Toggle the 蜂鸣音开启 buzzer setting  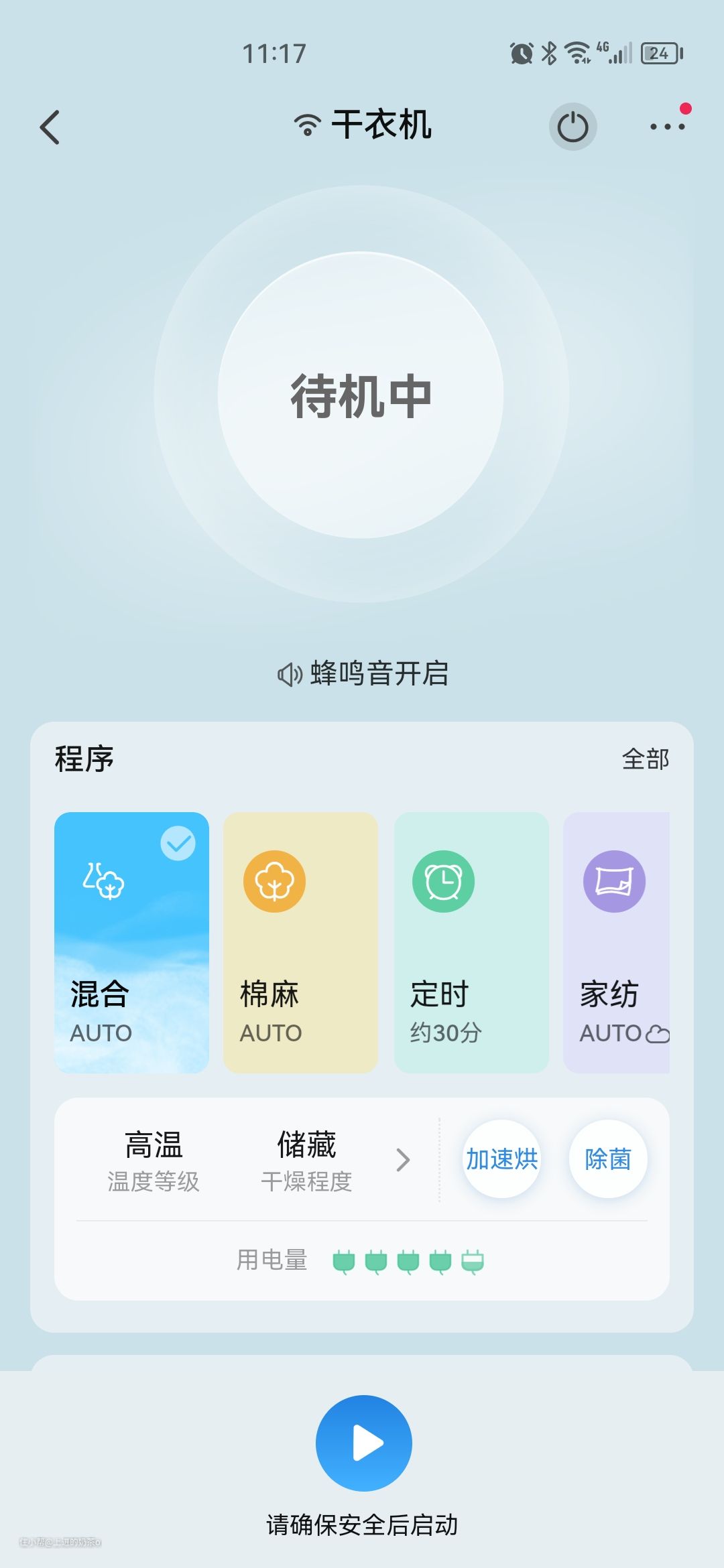[363, 674]
